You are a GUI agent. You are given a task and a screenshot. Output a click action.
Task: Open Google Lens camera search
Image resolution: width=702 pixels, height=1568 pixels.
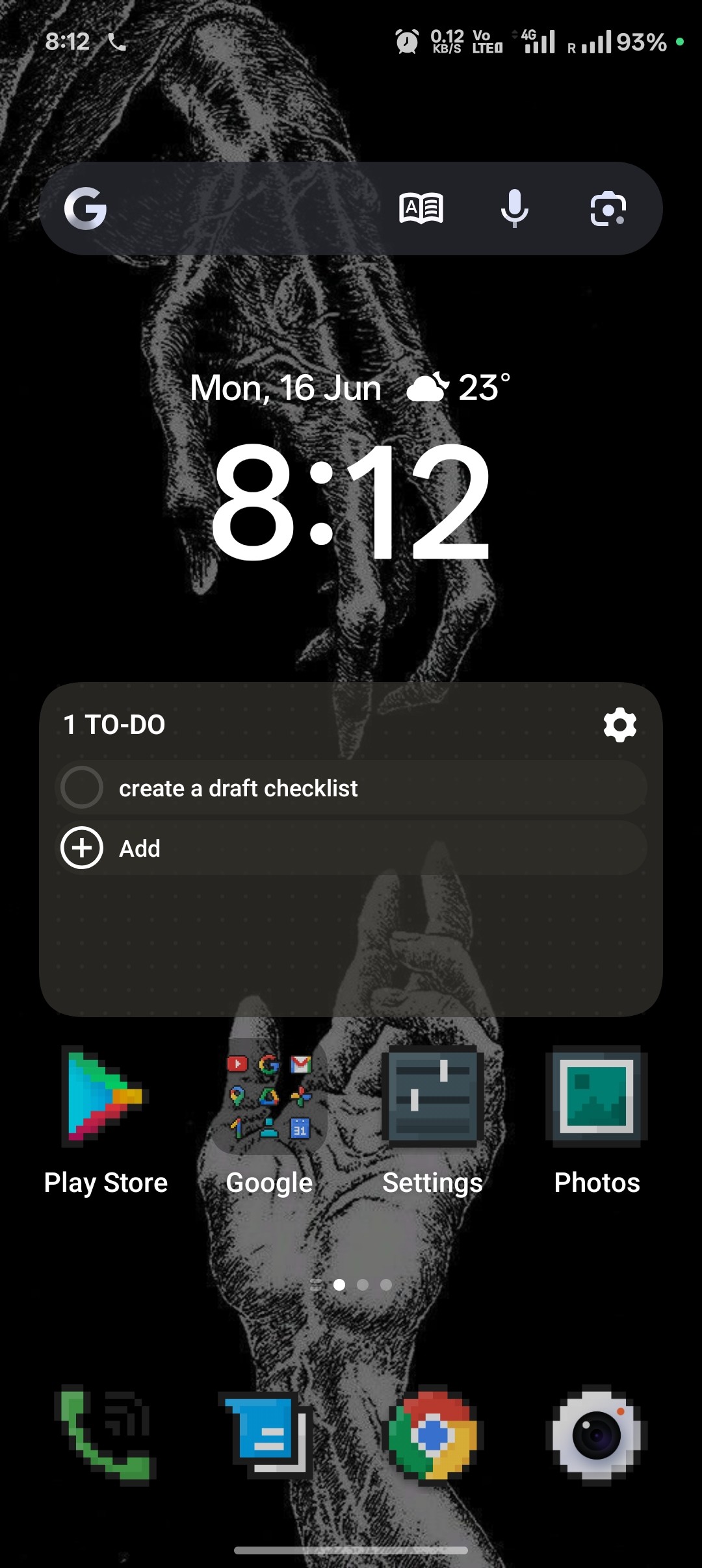[x=608, y=209]
